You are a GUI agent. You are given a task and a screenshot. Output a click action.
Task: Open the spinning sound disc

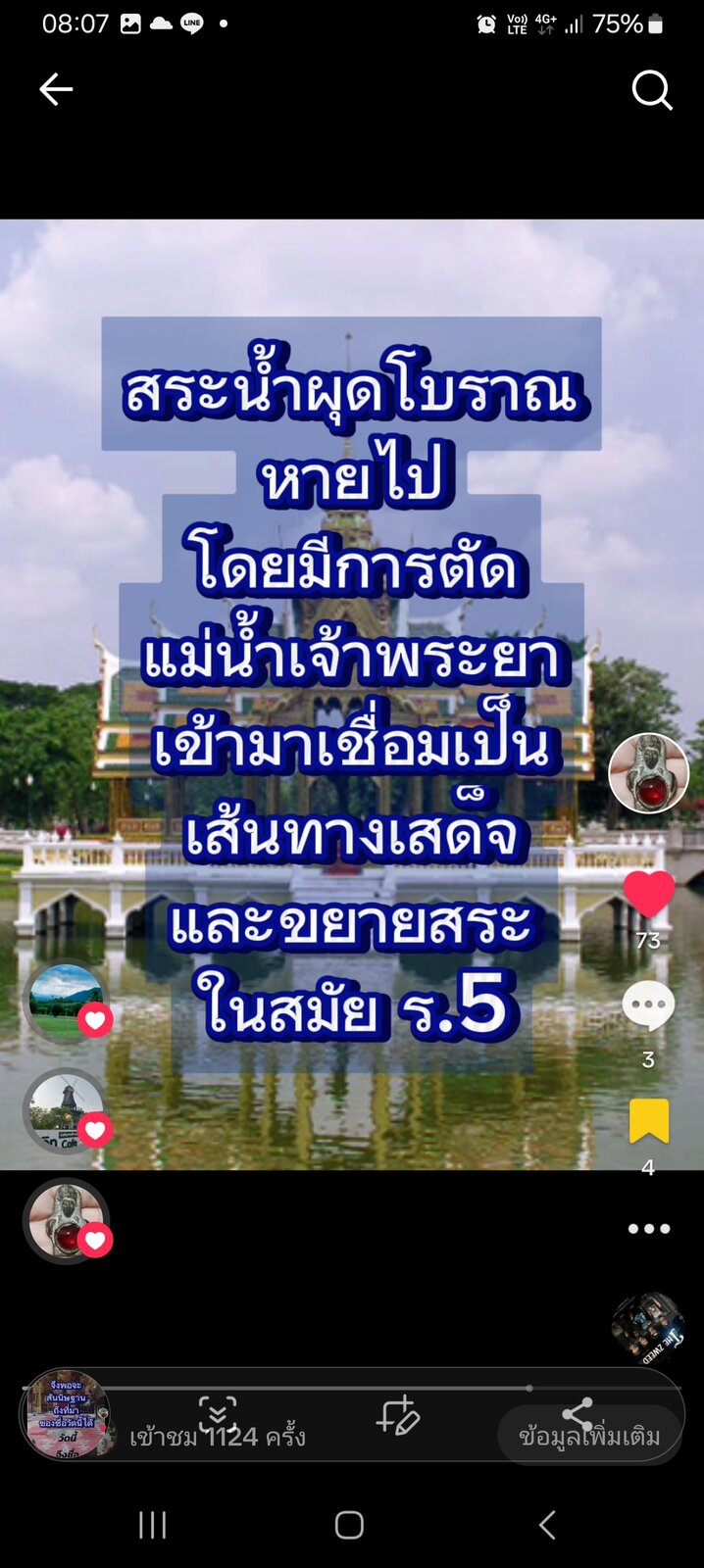(x=647, y=1328)
